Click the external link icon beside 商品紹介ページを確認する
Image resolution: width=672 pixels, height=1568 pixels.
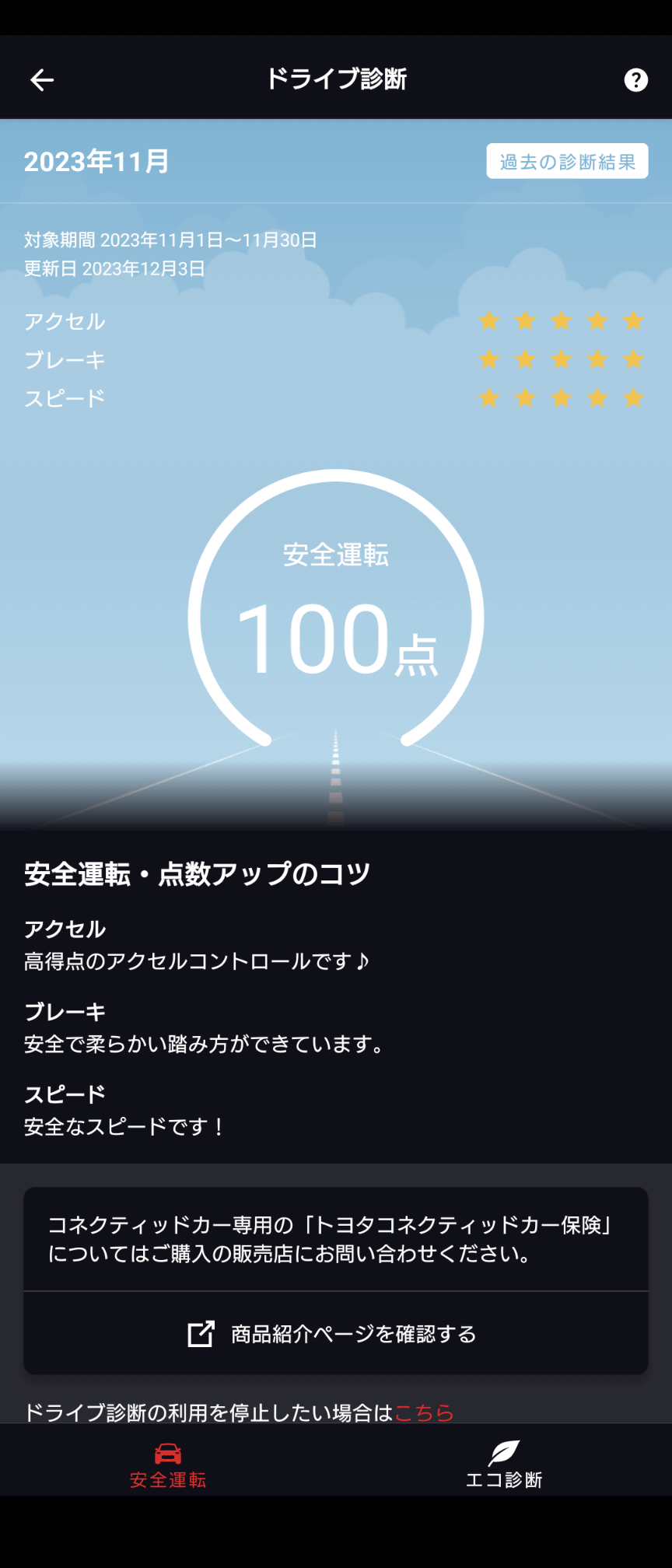pos(201,1333)
